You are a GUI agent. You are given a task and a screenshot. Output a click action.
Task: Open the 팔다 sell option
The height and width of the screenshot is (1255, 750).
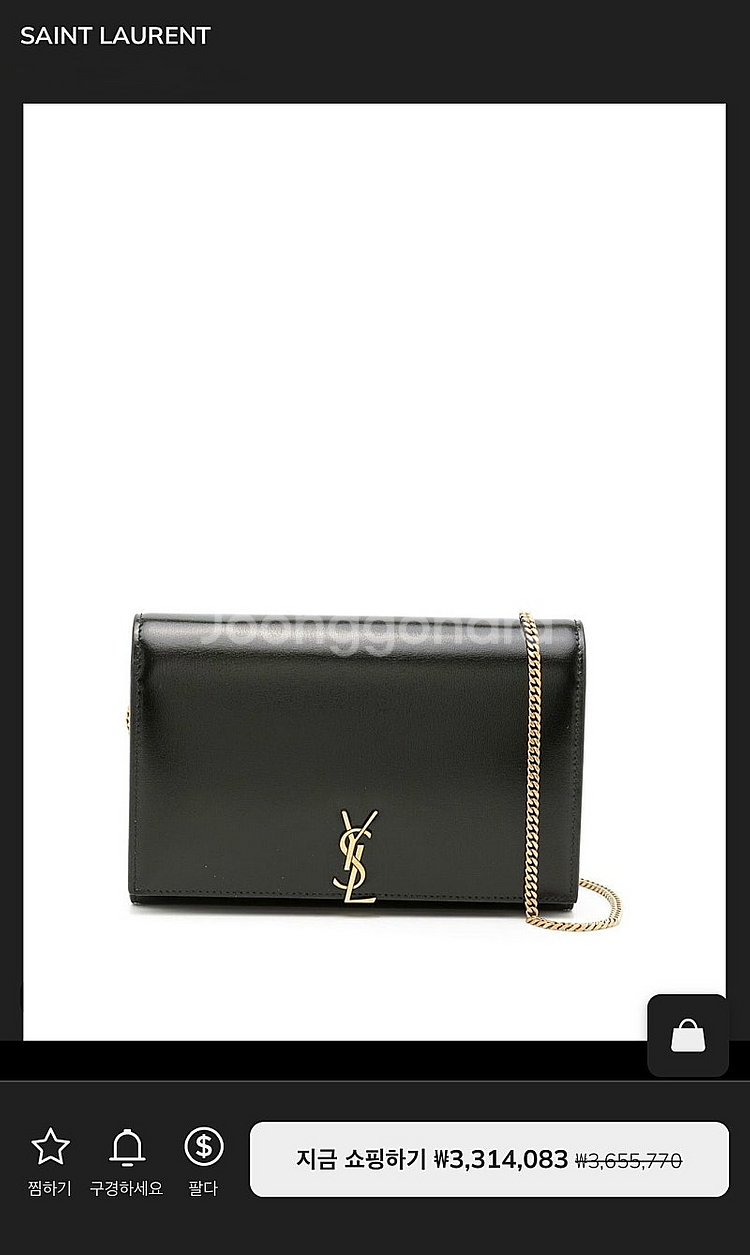click(203, 1160)
